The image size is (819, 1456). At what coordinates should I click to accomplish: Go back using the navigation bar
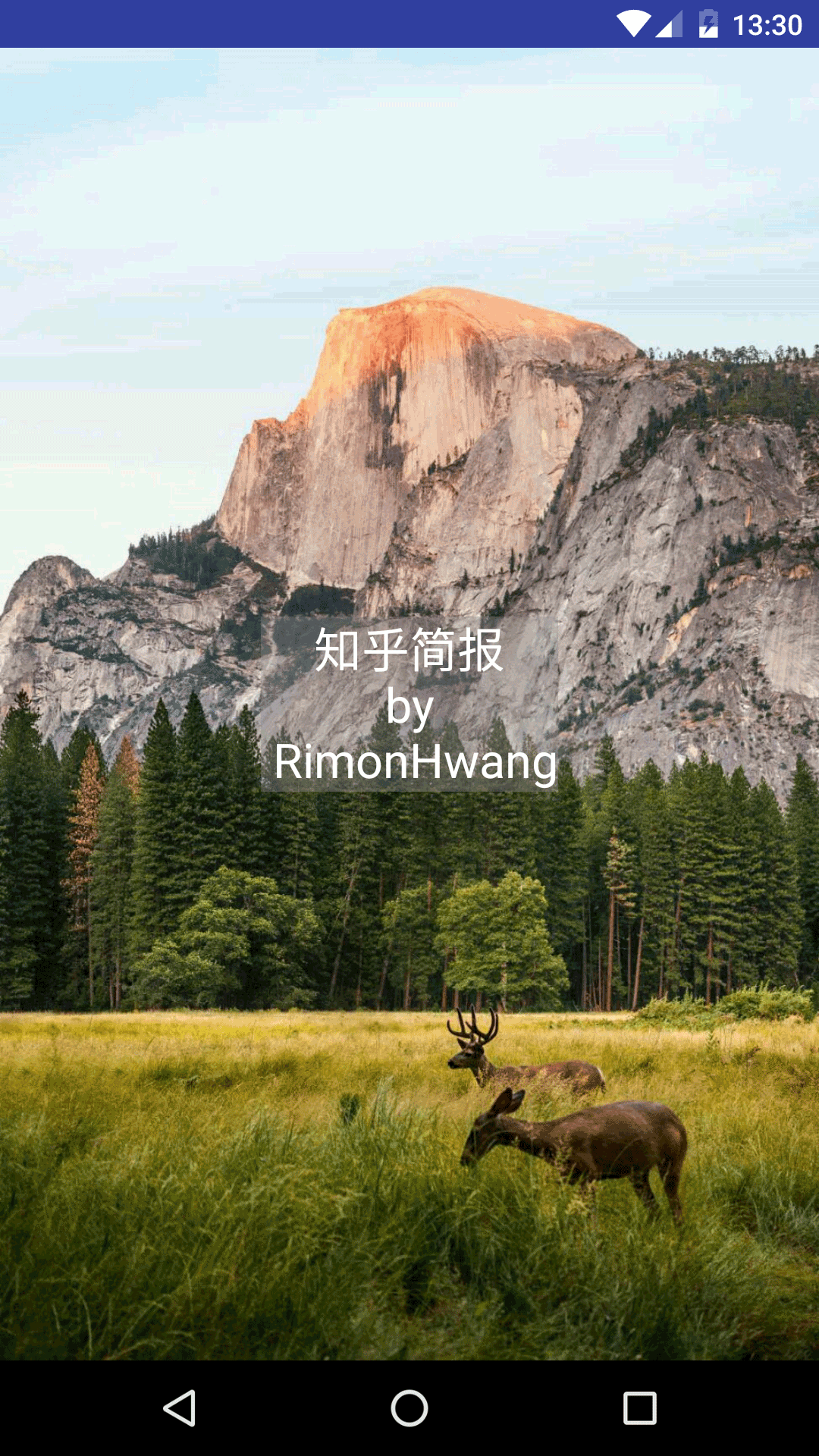(180, 1408)
